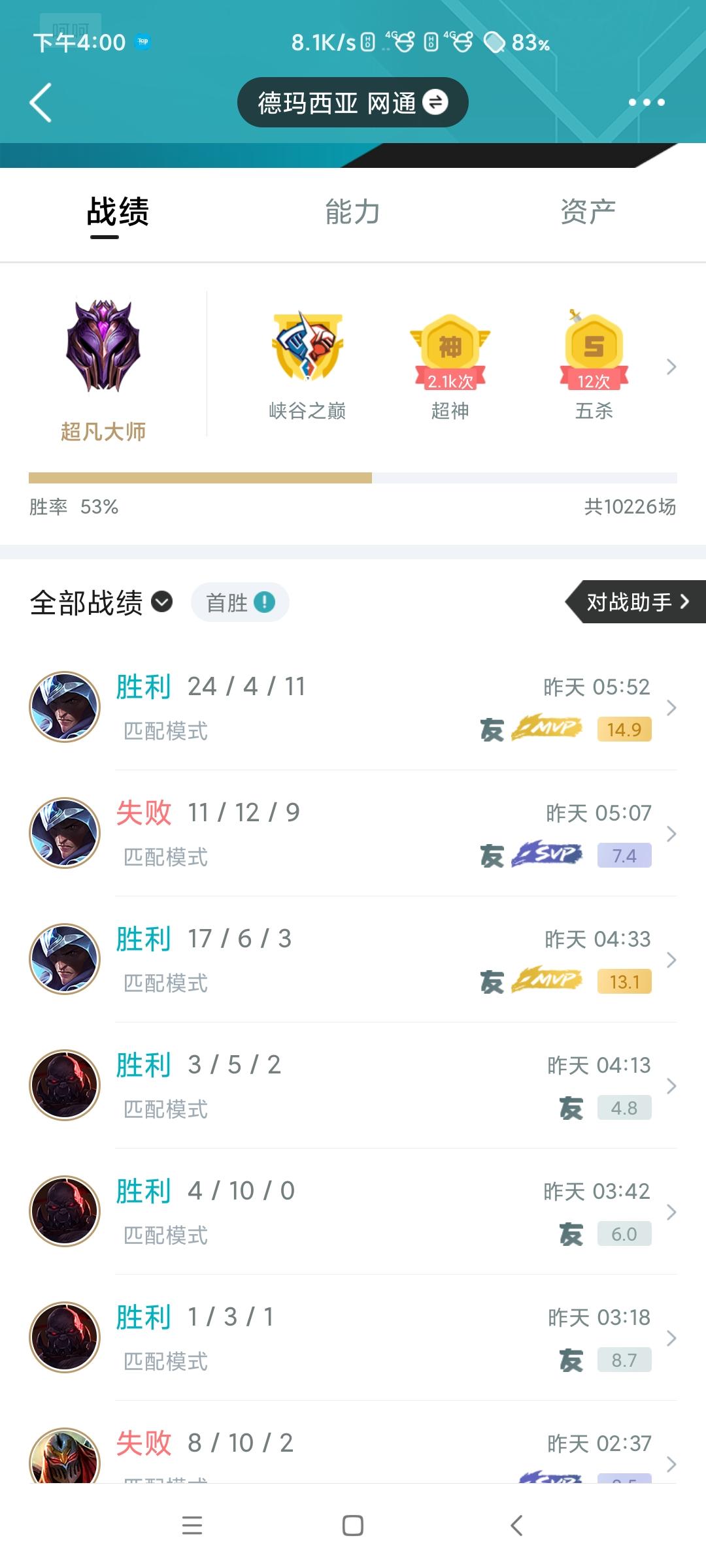Select the 战绩 tab
The height and width of the screenshot is (1568, 706).
[x=118, y=212]
